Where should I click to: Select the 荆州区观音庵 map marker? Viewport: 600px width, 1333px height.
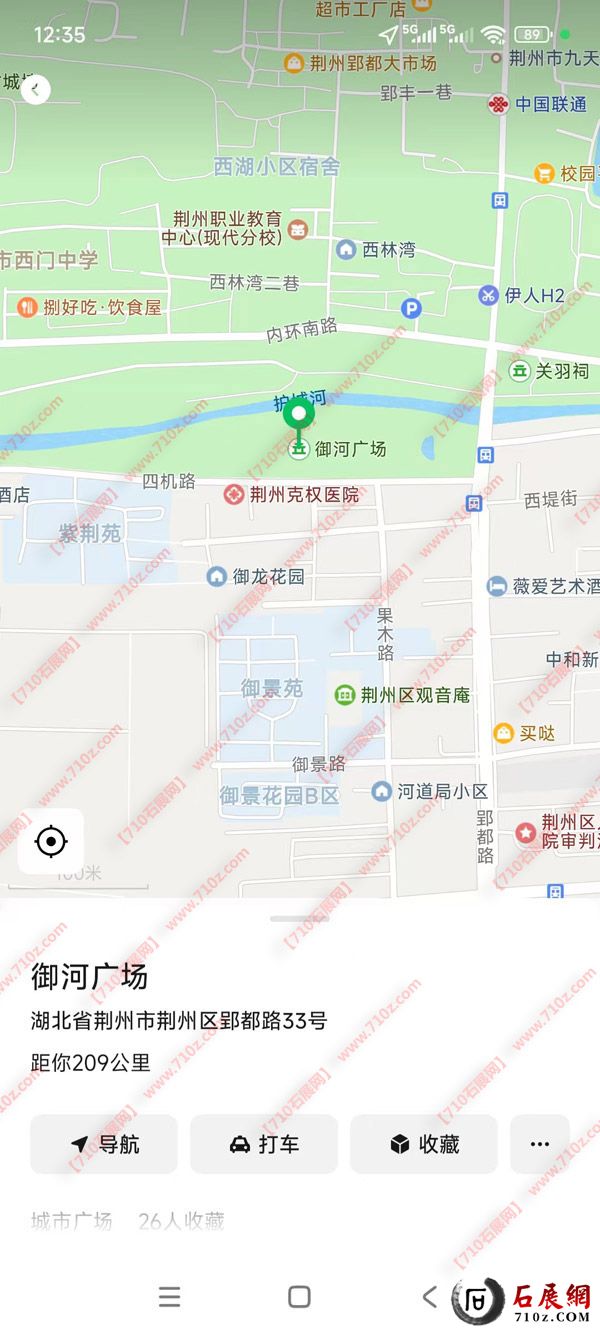point(345,695)
